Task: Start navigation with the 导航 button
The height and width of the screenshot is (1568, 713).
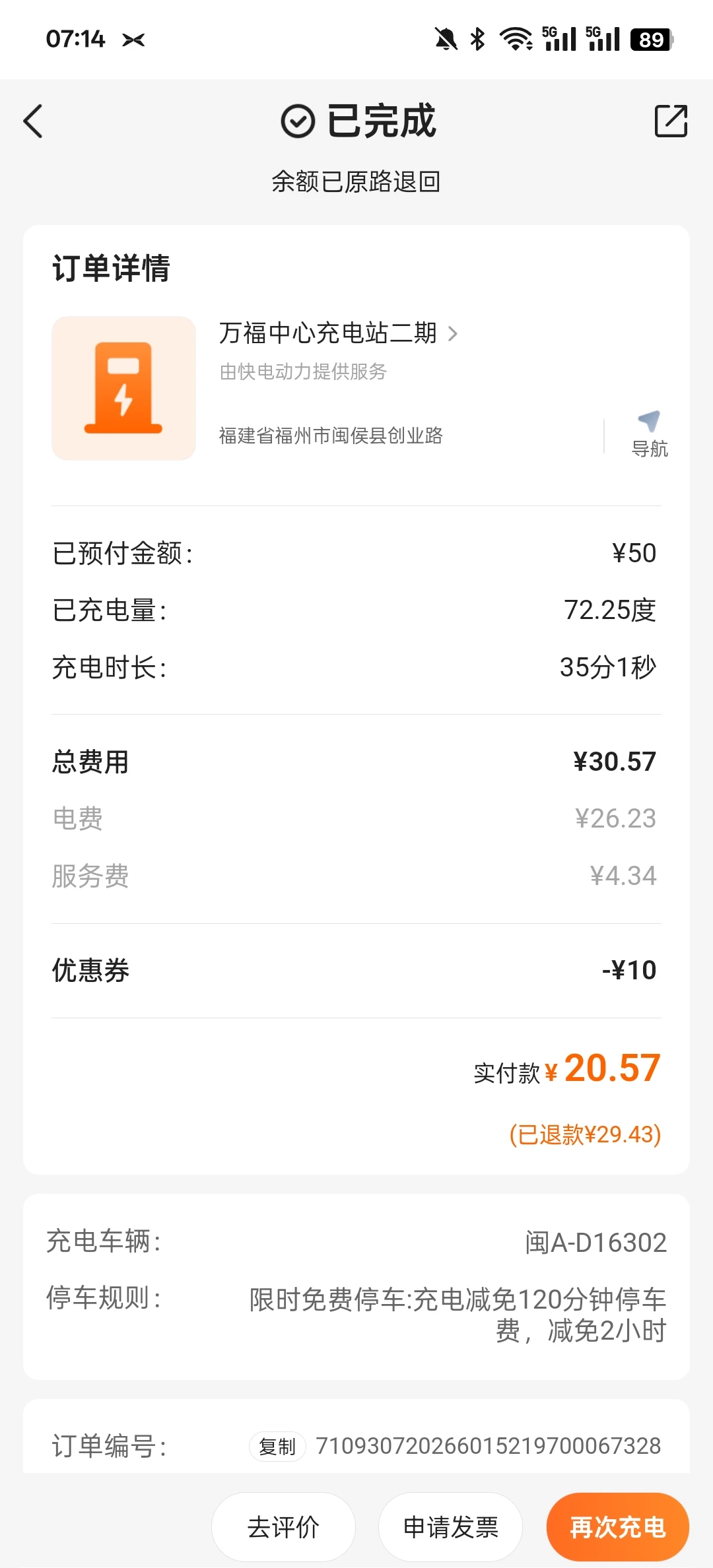Action: [650, 434]
